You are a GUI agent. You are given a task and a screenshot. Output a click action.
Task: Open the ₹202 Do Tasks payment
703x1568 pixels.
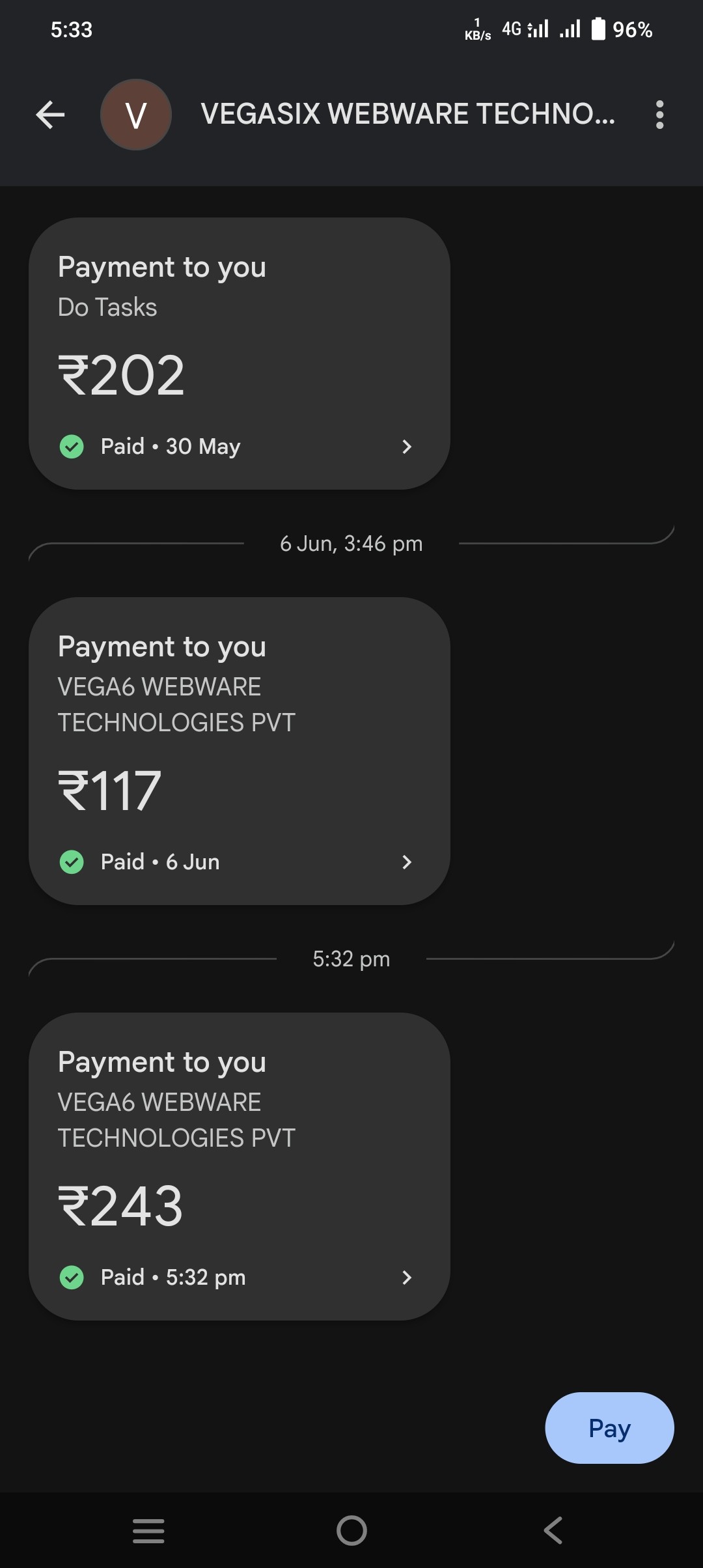[239, 354]
